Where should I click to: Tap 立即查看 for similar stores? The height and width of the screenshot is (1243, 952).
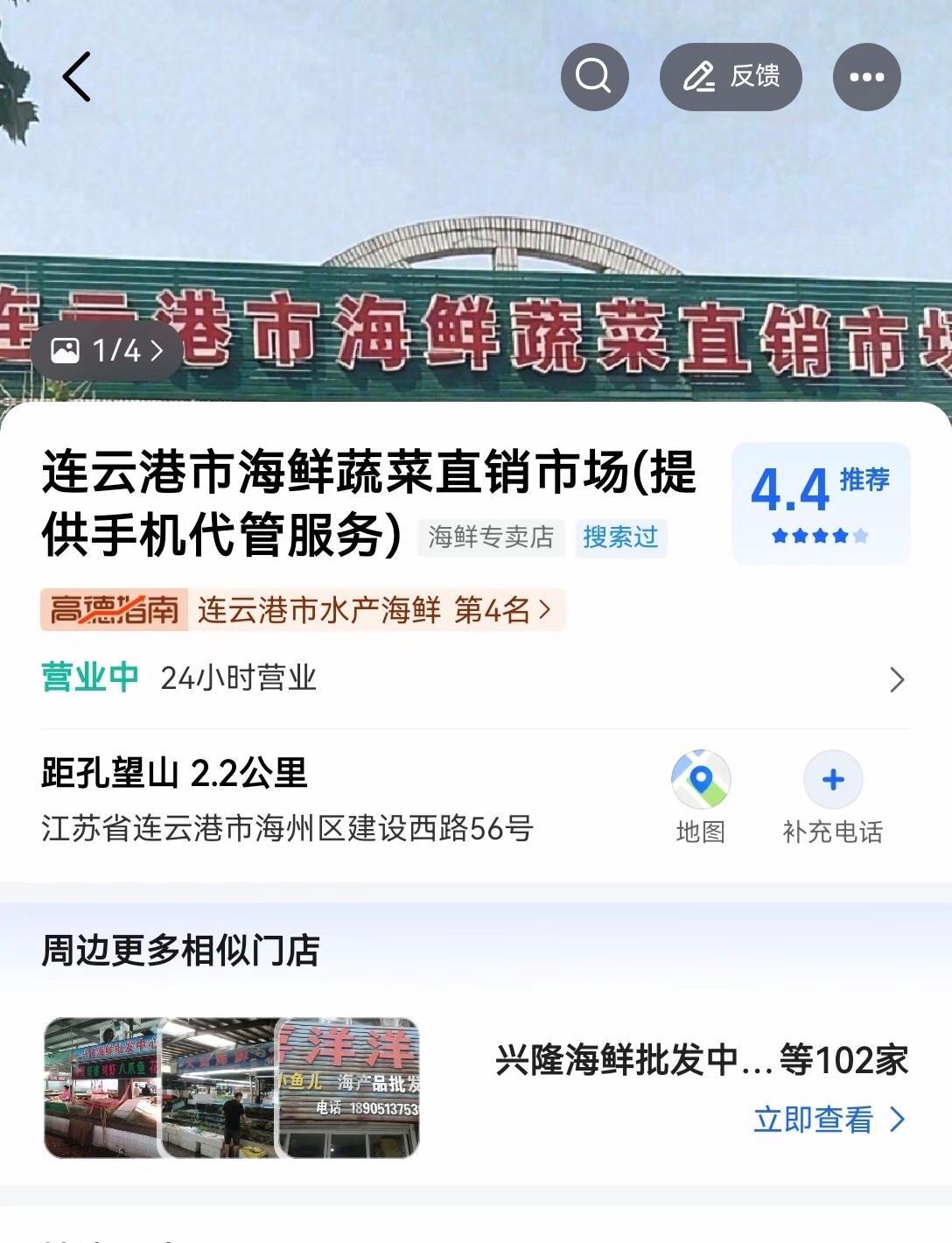point(827,1120)
